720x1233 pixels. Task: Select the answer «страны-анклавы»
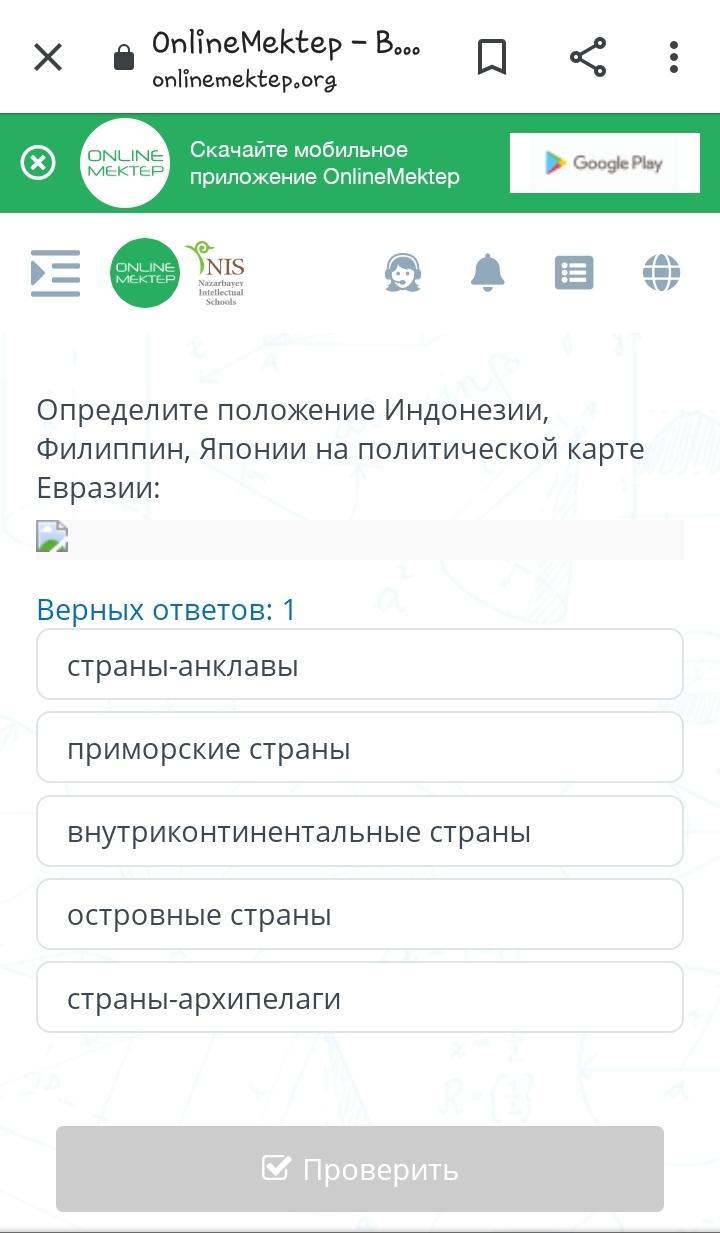(x=360, y=665)
